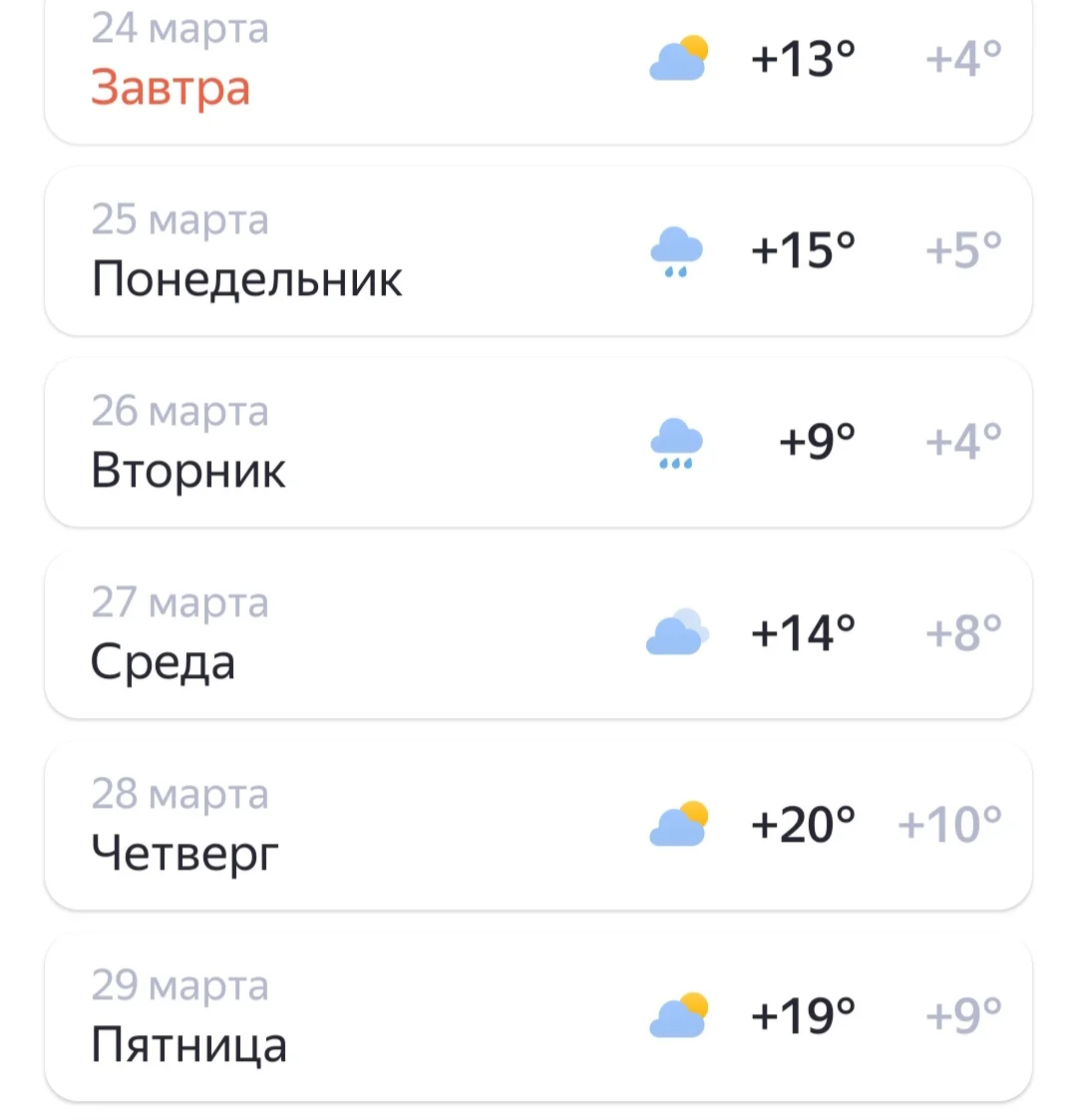Expand the 26 марта forecast card

[x=538, y=442]
